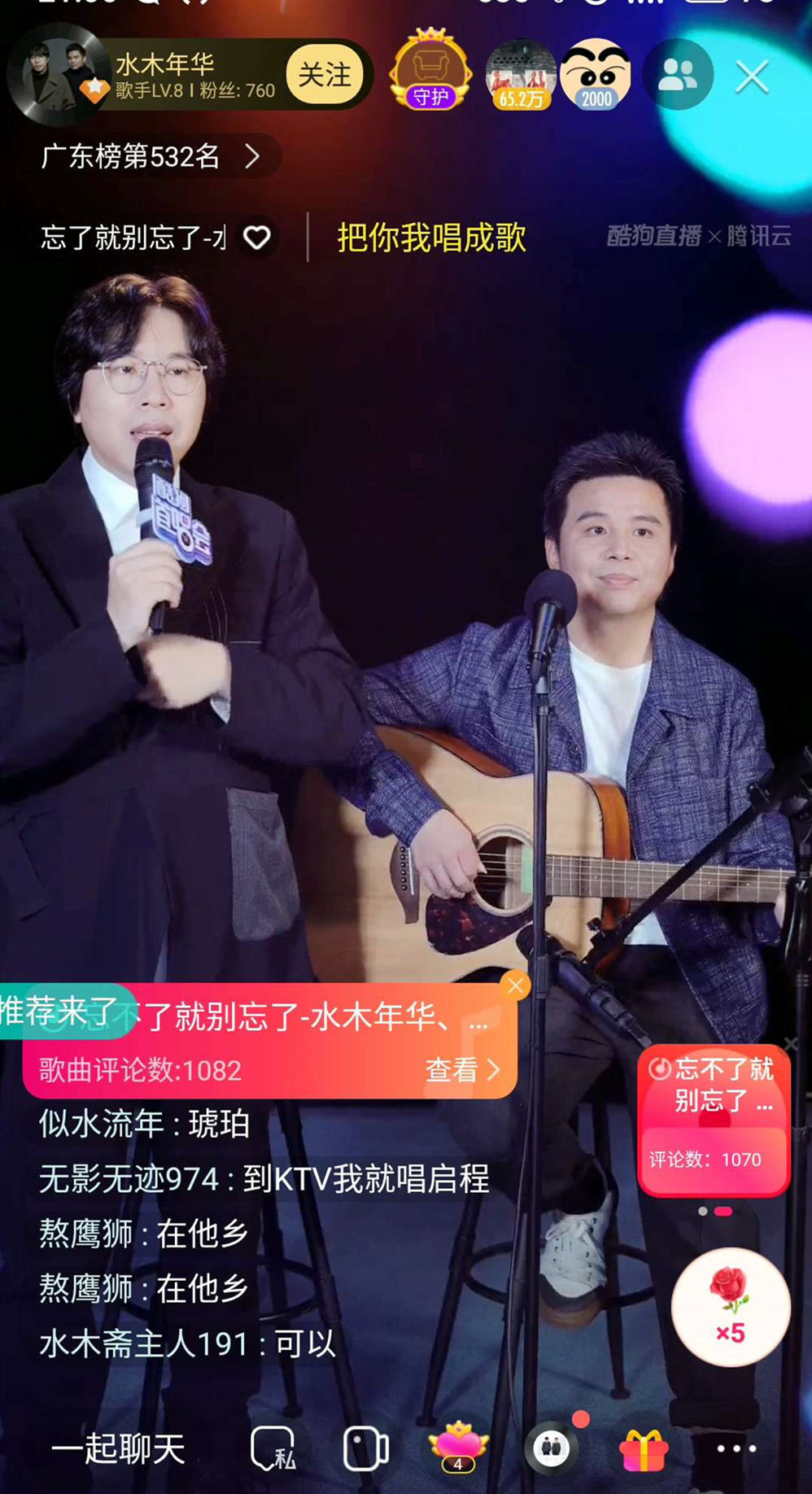Like the current song with the heart
812x1494 pixels.
tap(257, 238)
